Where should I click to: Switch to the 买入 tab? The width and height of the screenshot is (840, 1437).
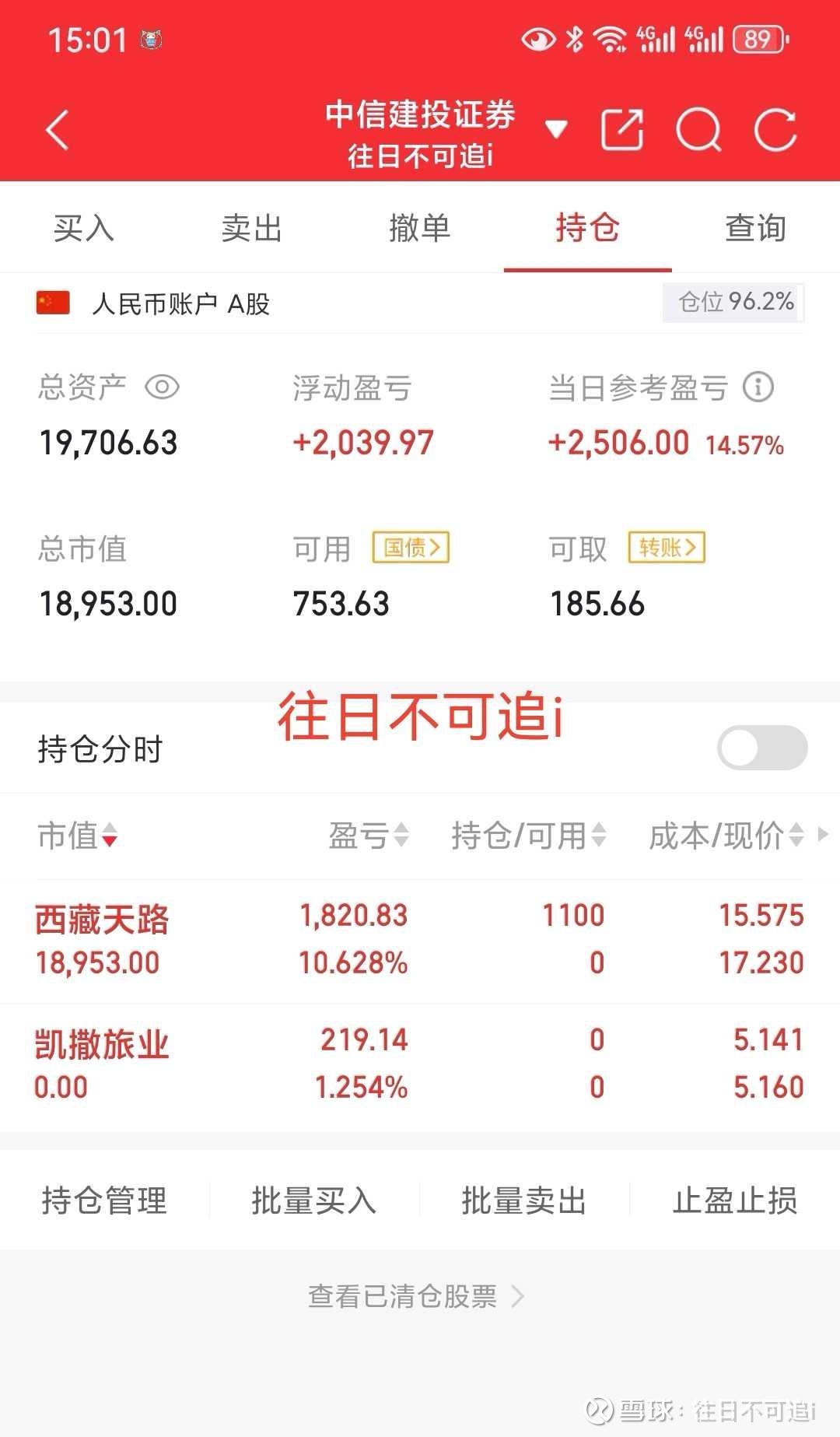[84, 228]
